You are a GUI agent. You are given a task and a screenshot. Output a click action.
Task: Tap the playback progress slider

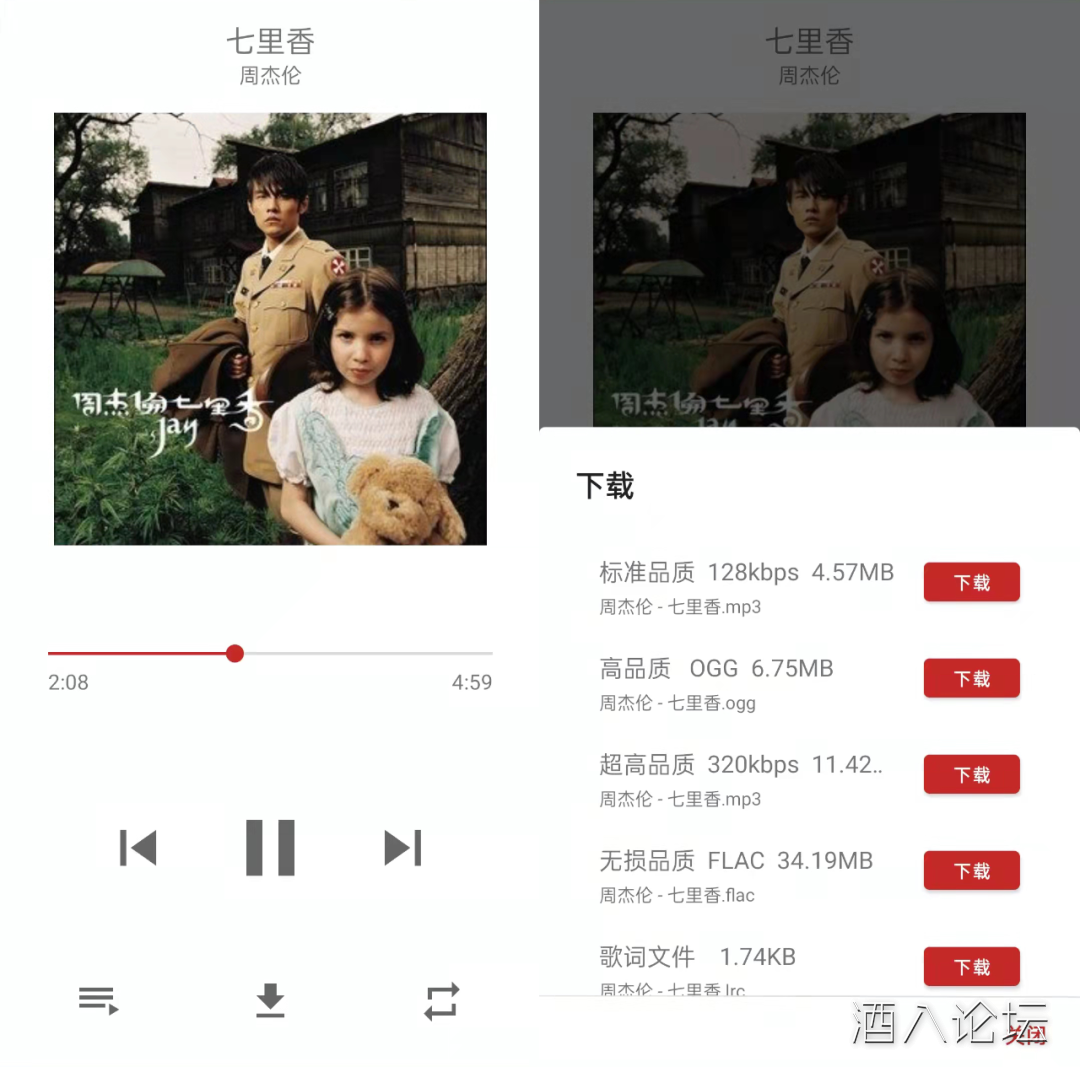[235, 654]
